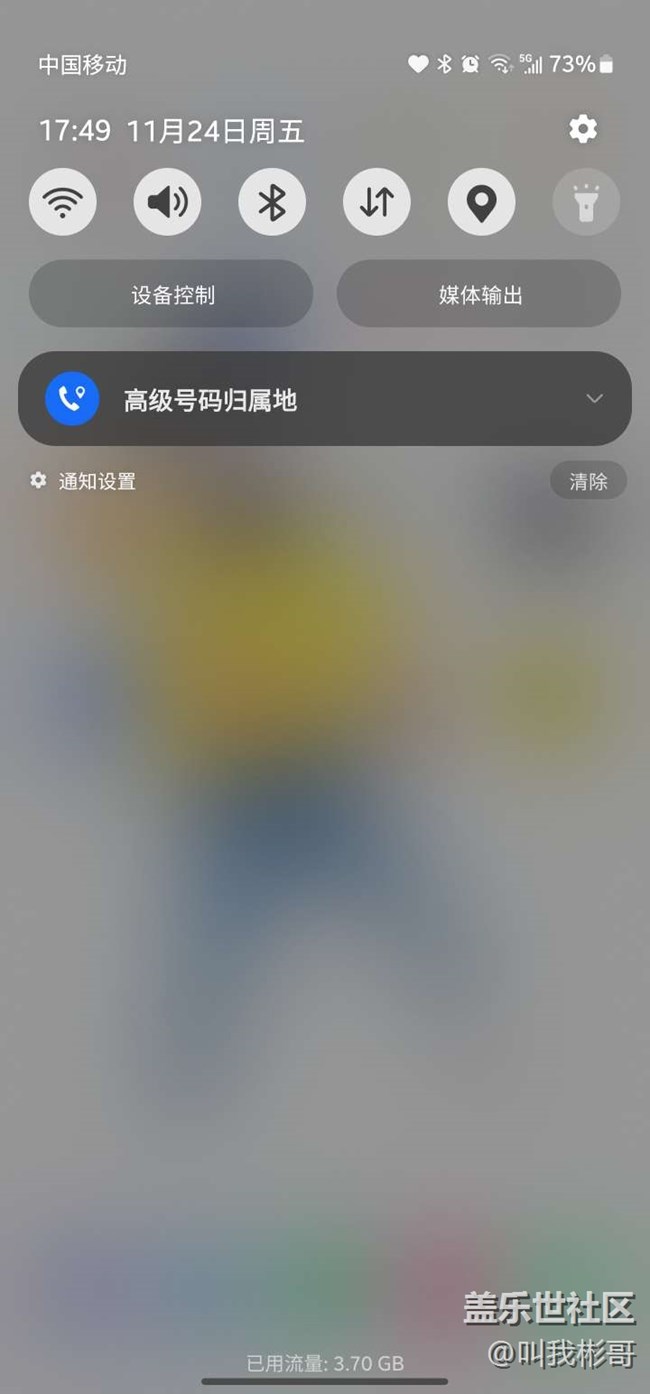Clear all notifications with 清除
The image size is (650, 1394).
[x=588, y=481]
